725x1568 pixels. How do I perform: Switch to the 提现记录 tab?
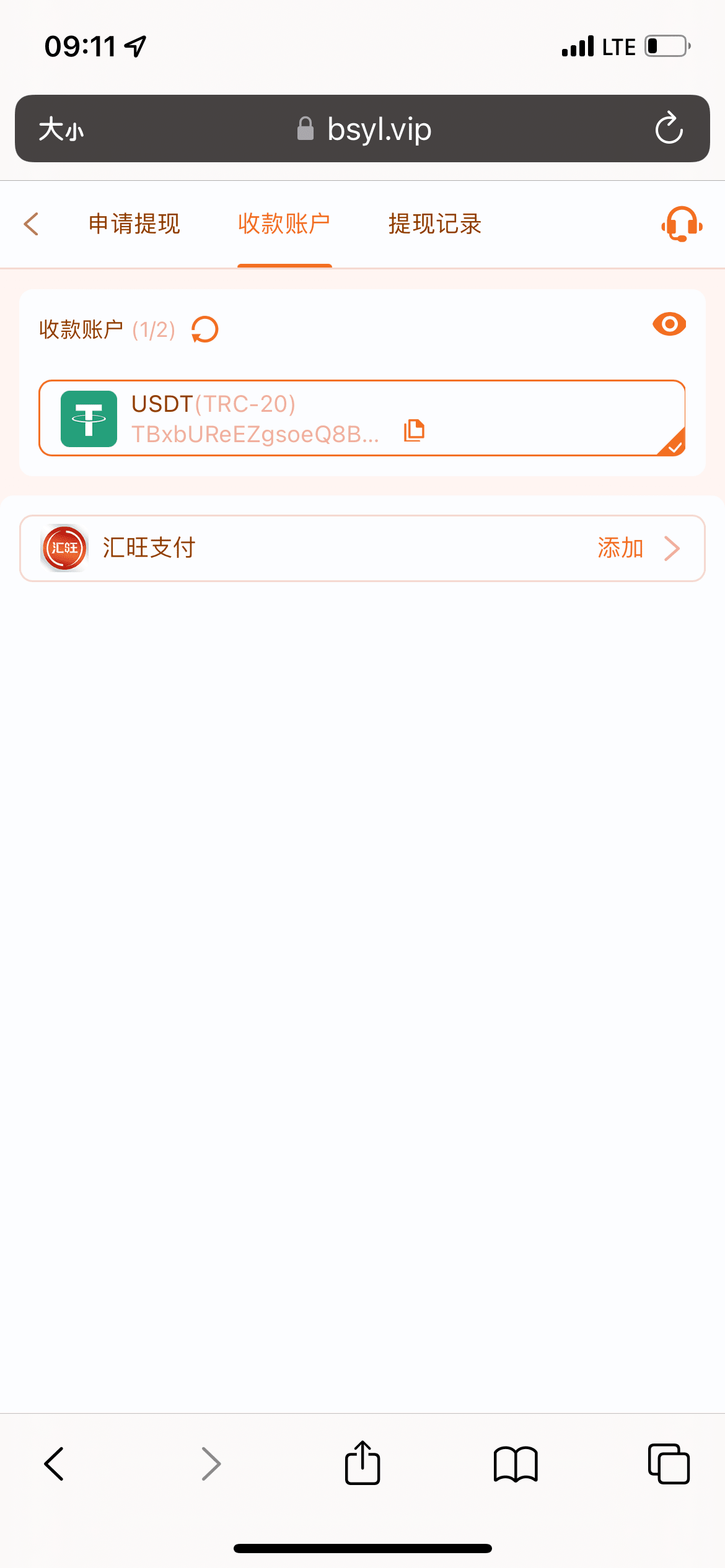point(434,224)
